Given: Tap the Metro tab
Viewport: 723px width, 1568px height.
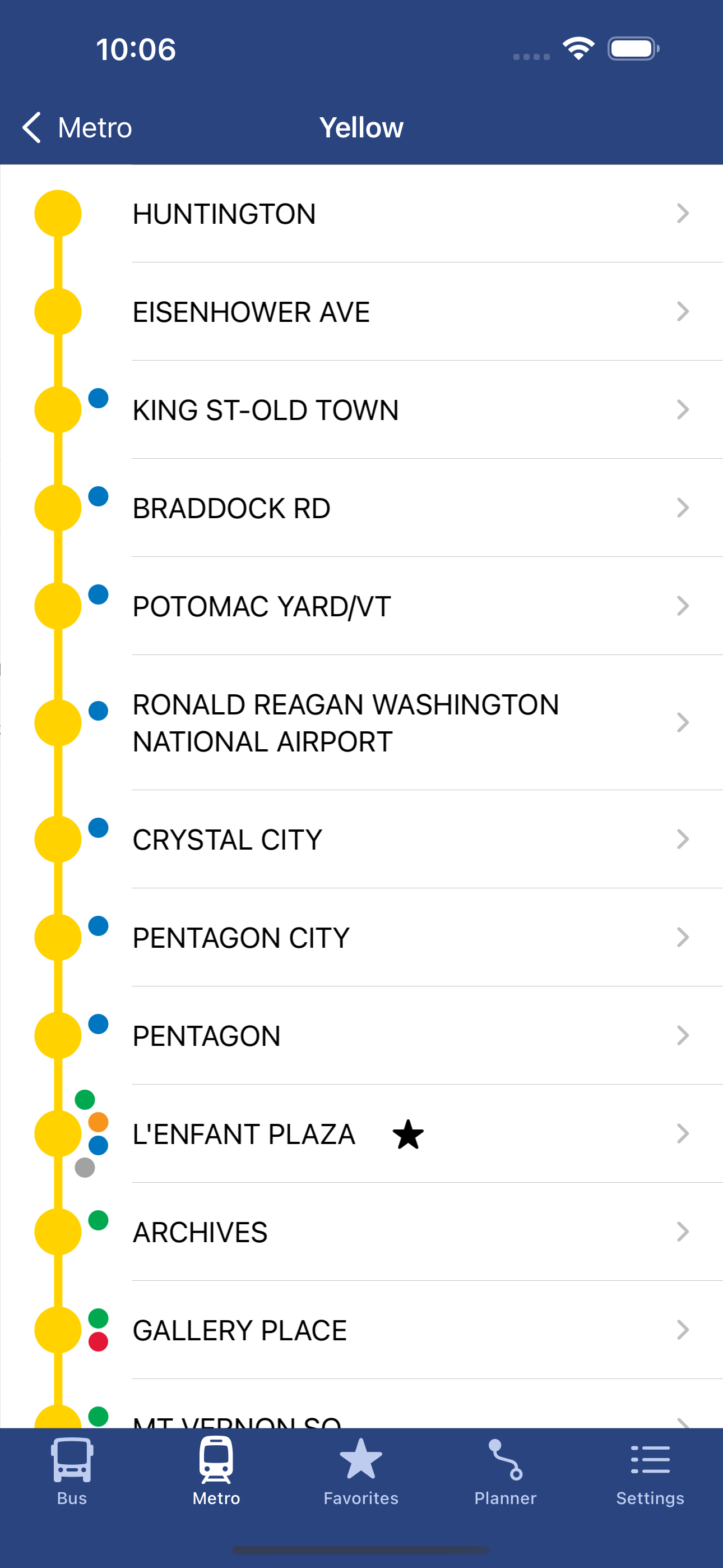Looking at the screenshot, I should pos(217,1471).
